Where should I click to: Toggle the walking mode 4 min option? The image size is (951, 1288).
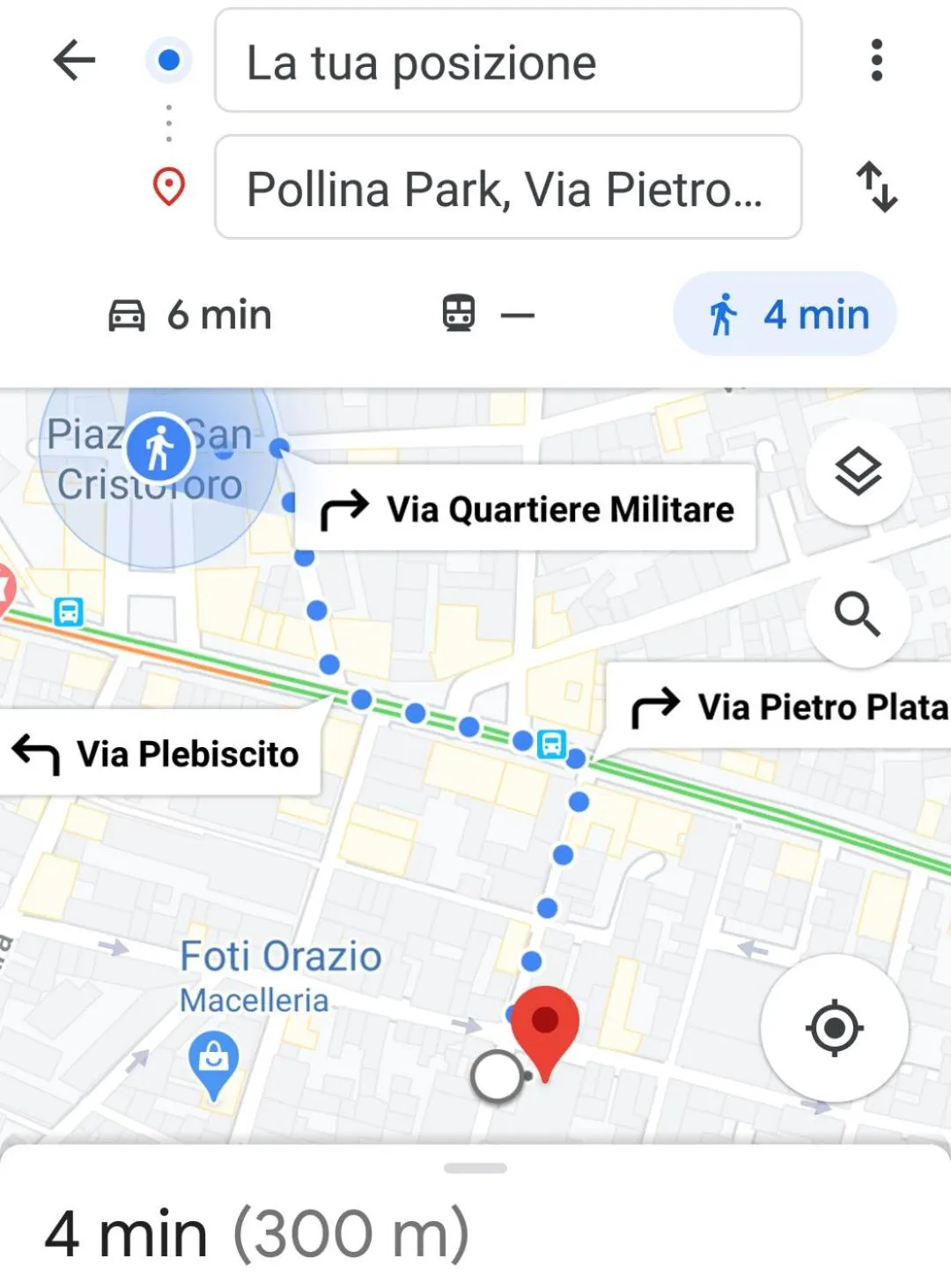(x=783, y=314)
